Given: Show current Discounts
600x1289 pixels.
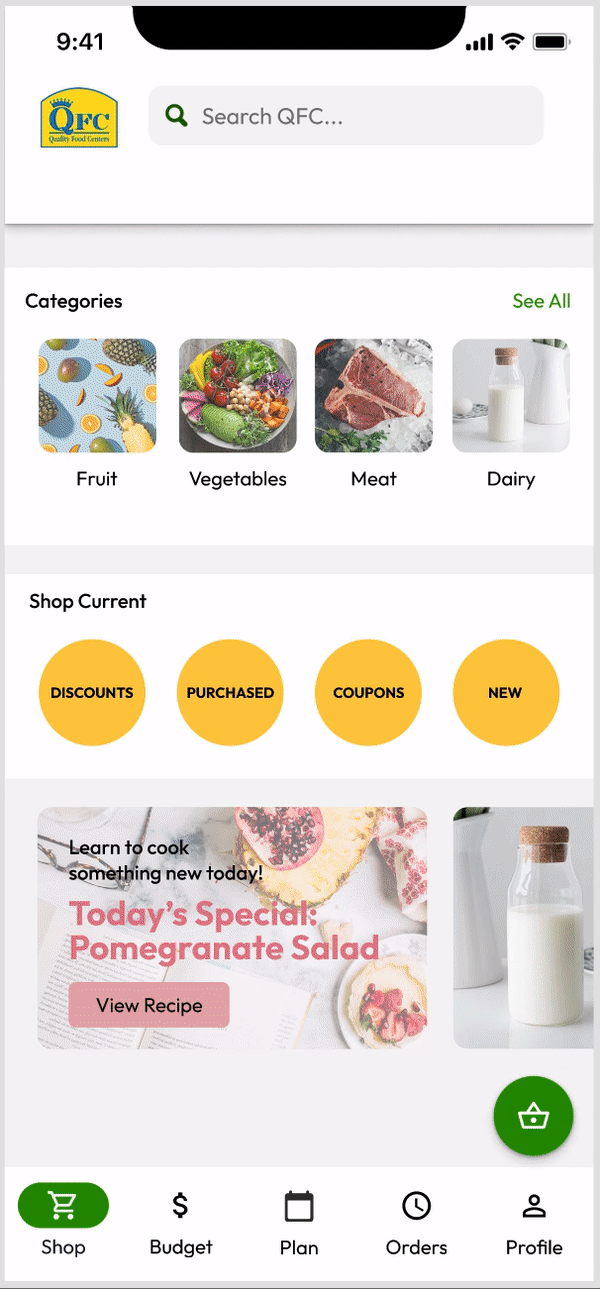Looking at the screenshot, I should (92, 692).
